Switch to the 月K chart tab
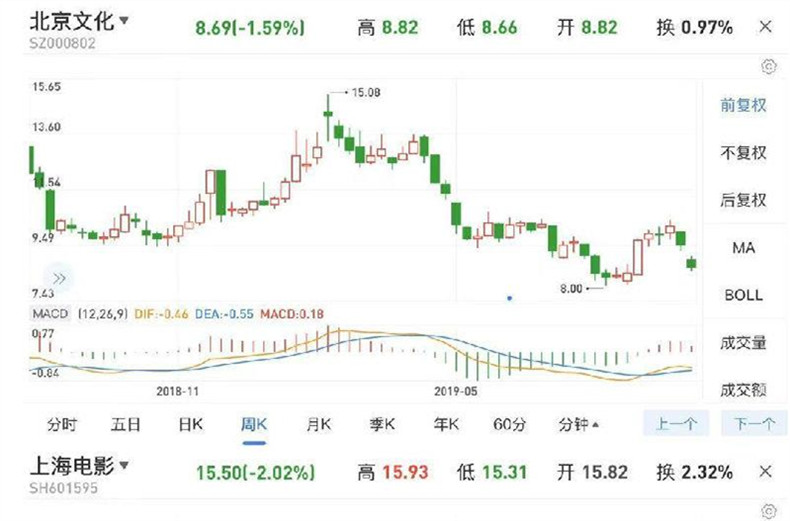Image resolution: width=790 pixels, height=521 pixels. coord(318,424)
